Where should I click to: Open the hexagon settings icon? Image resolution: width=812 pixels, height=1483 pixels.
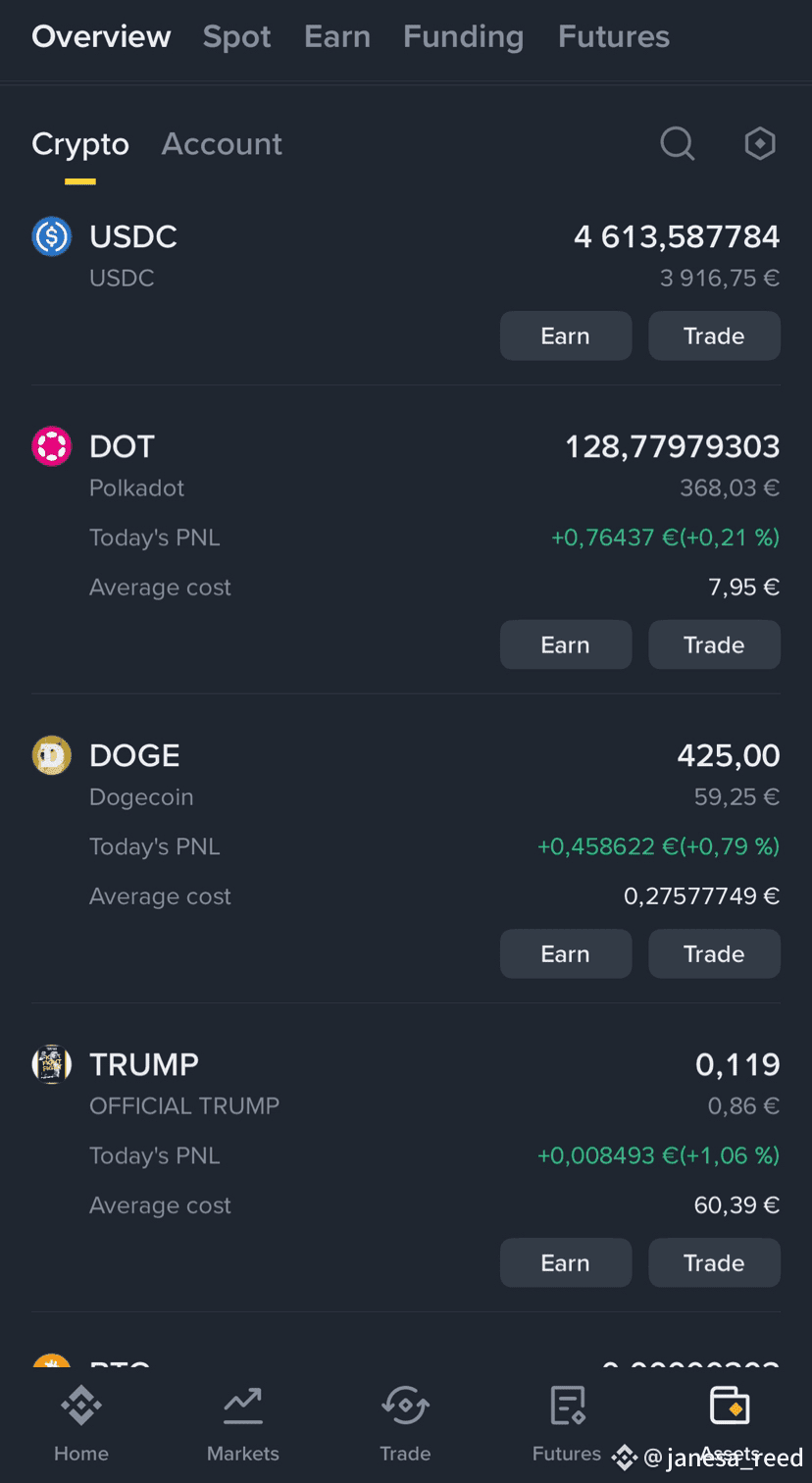pos(760,143)
